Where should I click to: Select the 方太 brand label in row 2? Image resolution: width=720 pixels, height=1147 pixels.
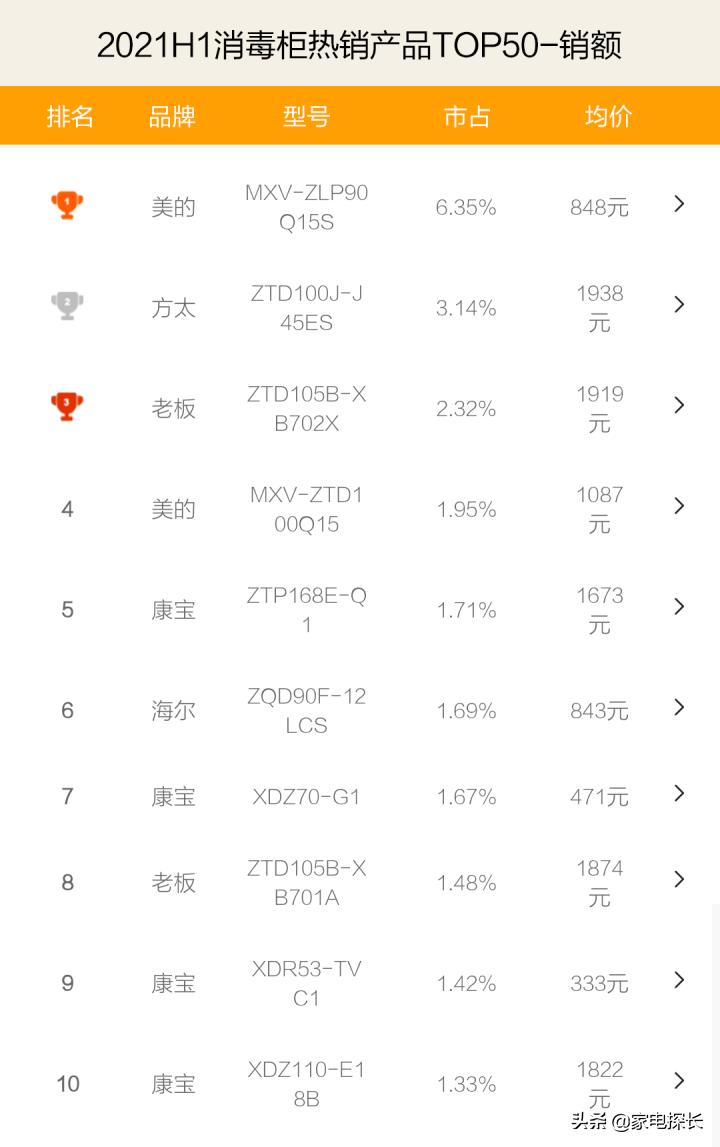[x=173, y=307]
